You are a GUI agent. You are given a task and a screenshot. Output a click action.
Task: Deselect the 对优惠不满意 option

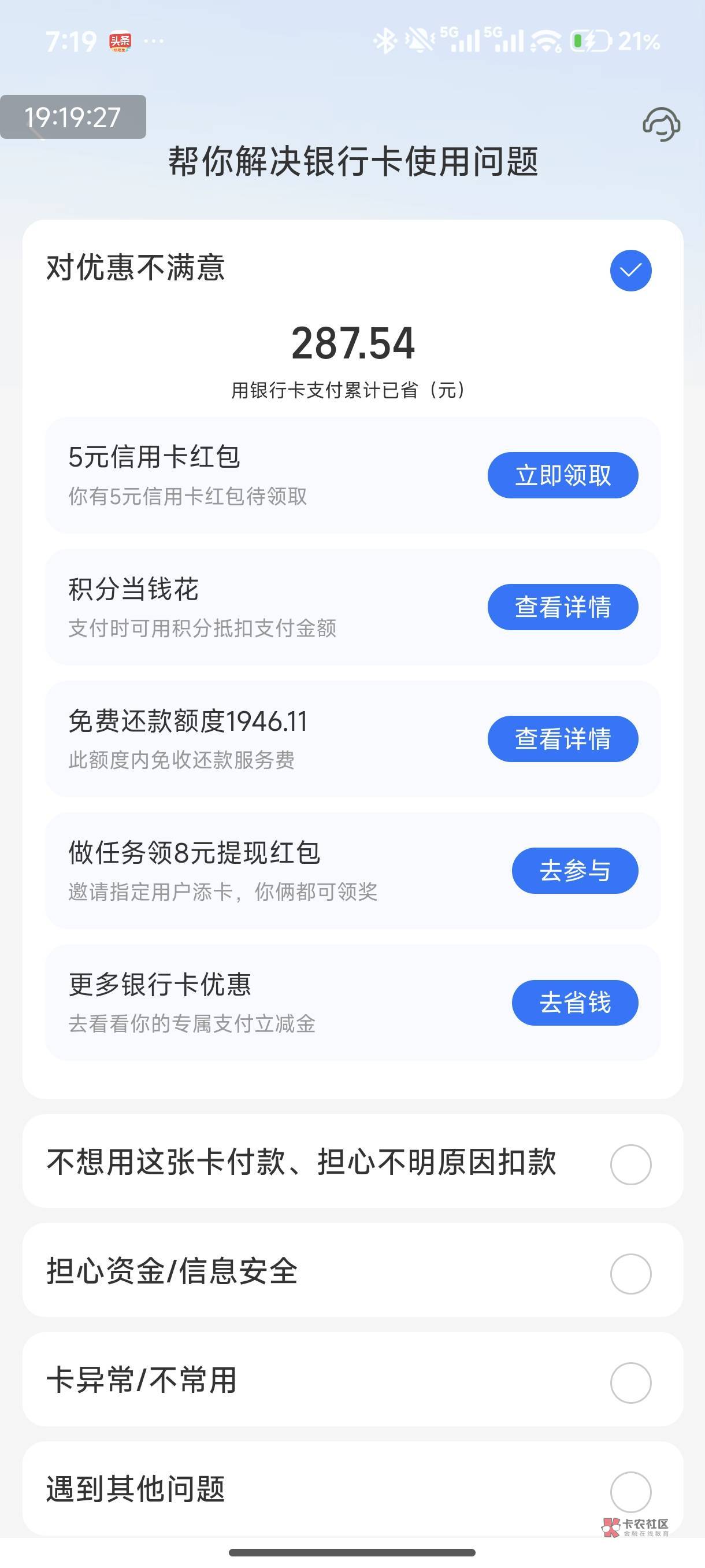[x=631, y=270]
